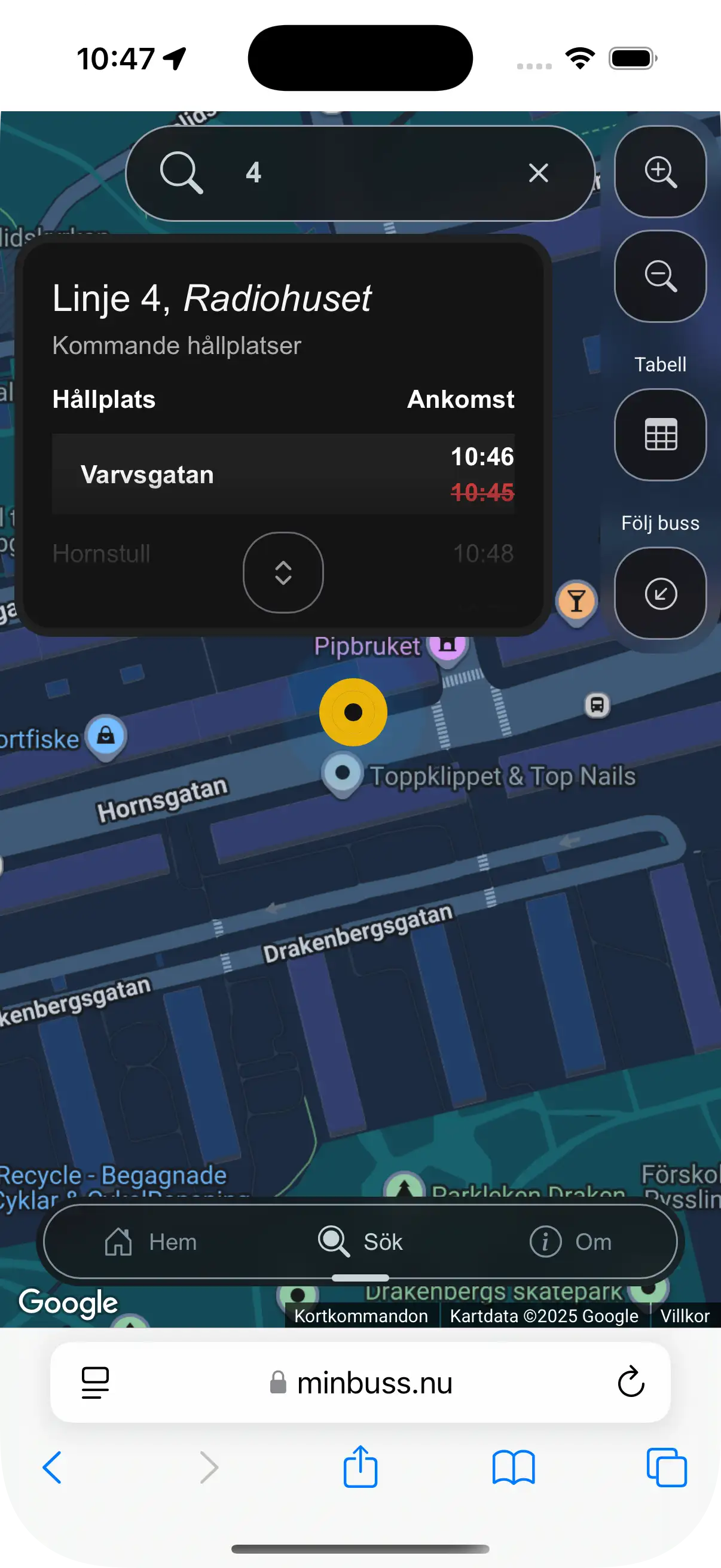This screenshot has height=1568, width=721.
Task: Reload the minbuss.nu page
Action: (631, 1383)
